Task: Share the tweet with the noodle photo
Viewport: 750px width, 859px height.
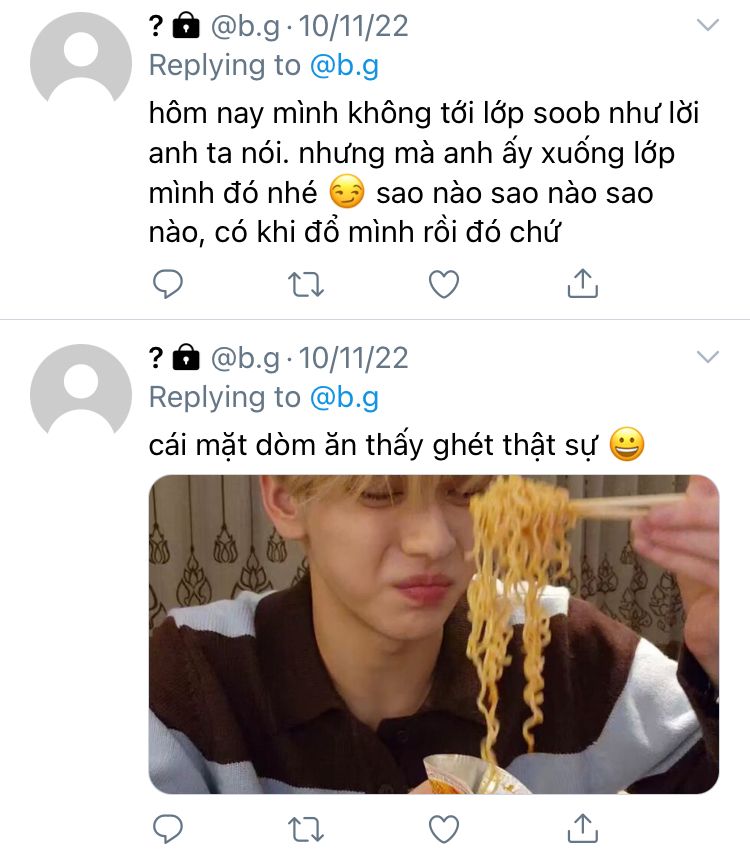Action: [x=582, y=828]
